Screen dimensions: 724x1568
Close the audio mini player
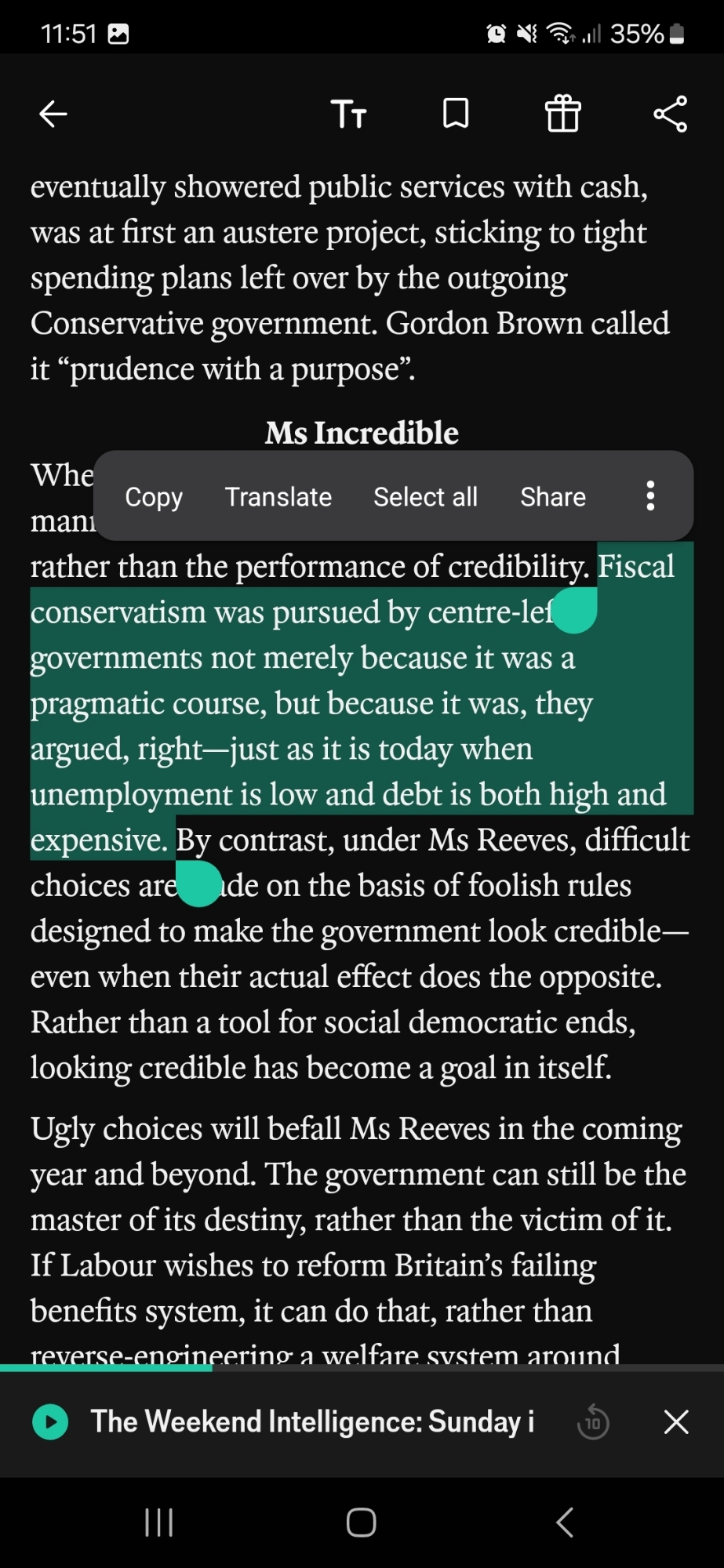point(676,1422)
